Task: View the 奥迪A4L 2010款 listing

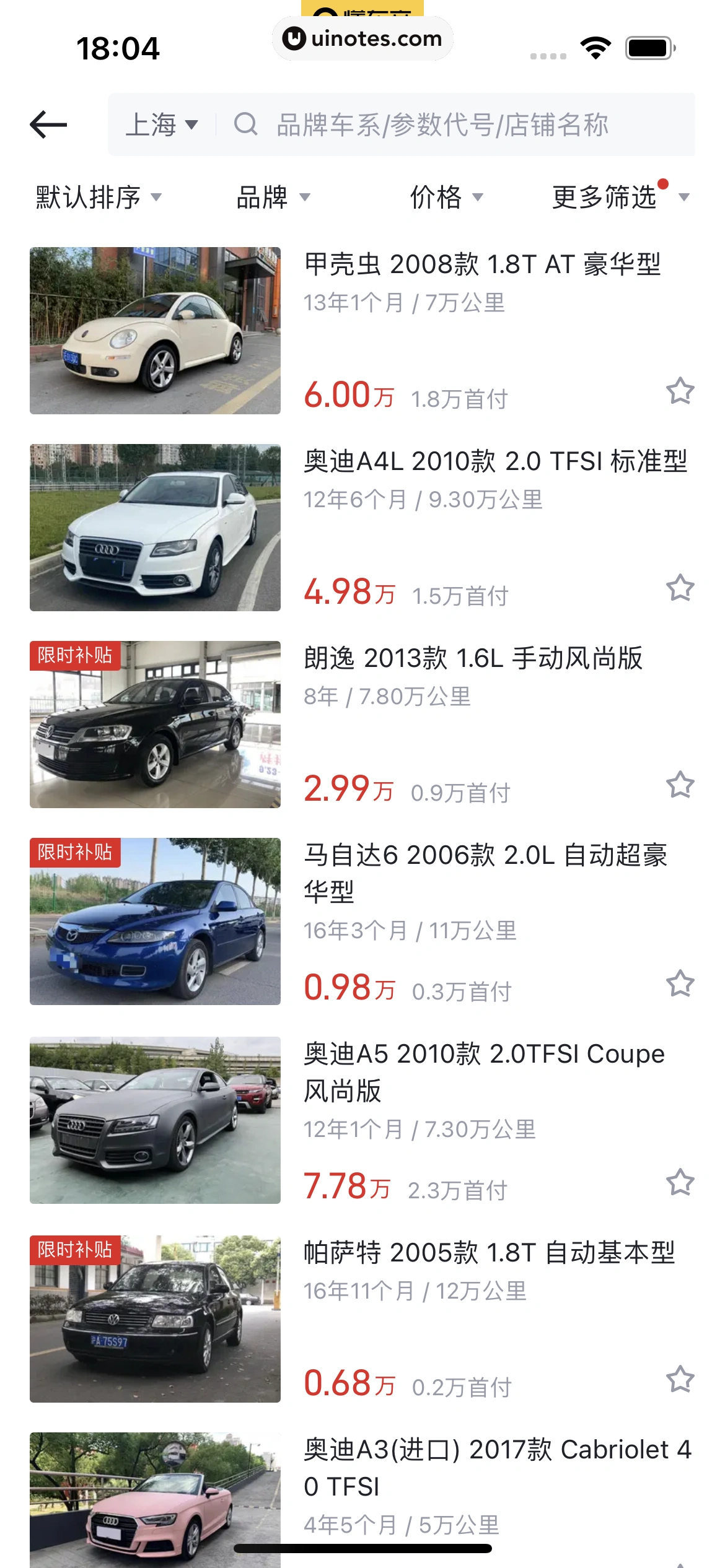Action: pos(496,461)
